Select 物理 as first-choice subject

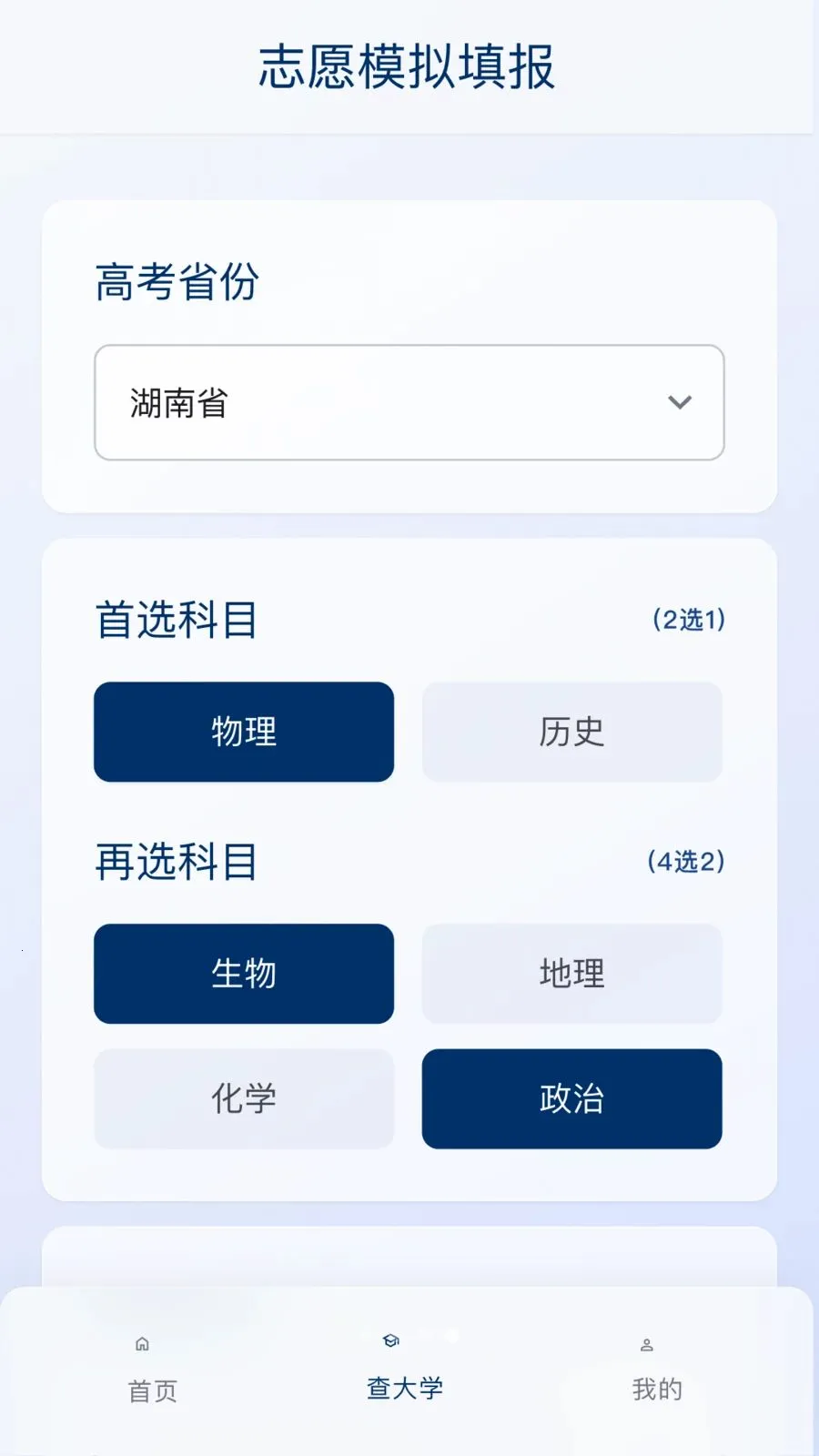244,732
